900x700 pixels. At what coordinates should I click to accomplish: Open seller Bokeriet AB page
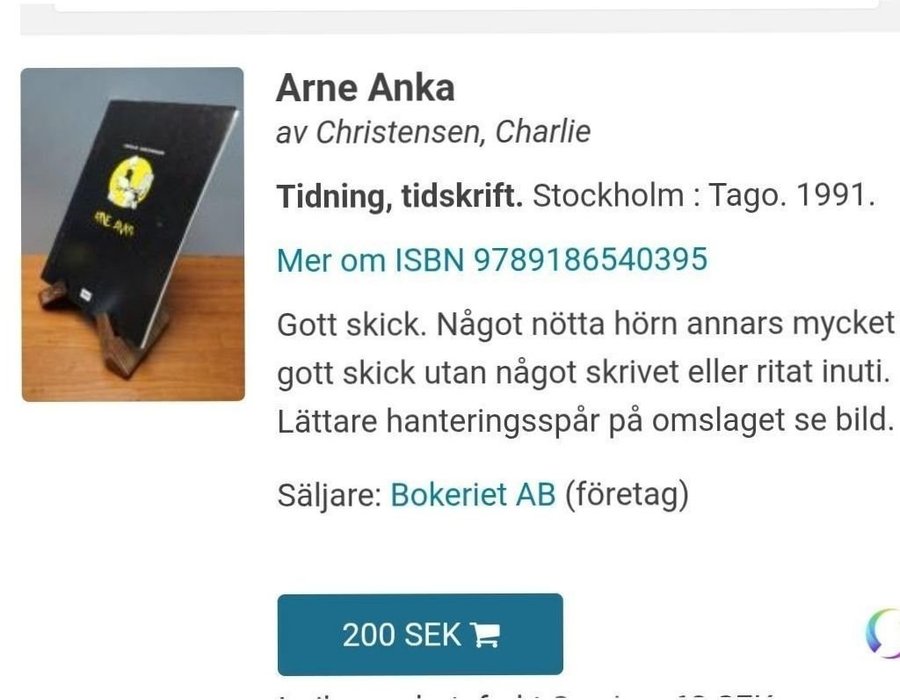coord(472,494)
